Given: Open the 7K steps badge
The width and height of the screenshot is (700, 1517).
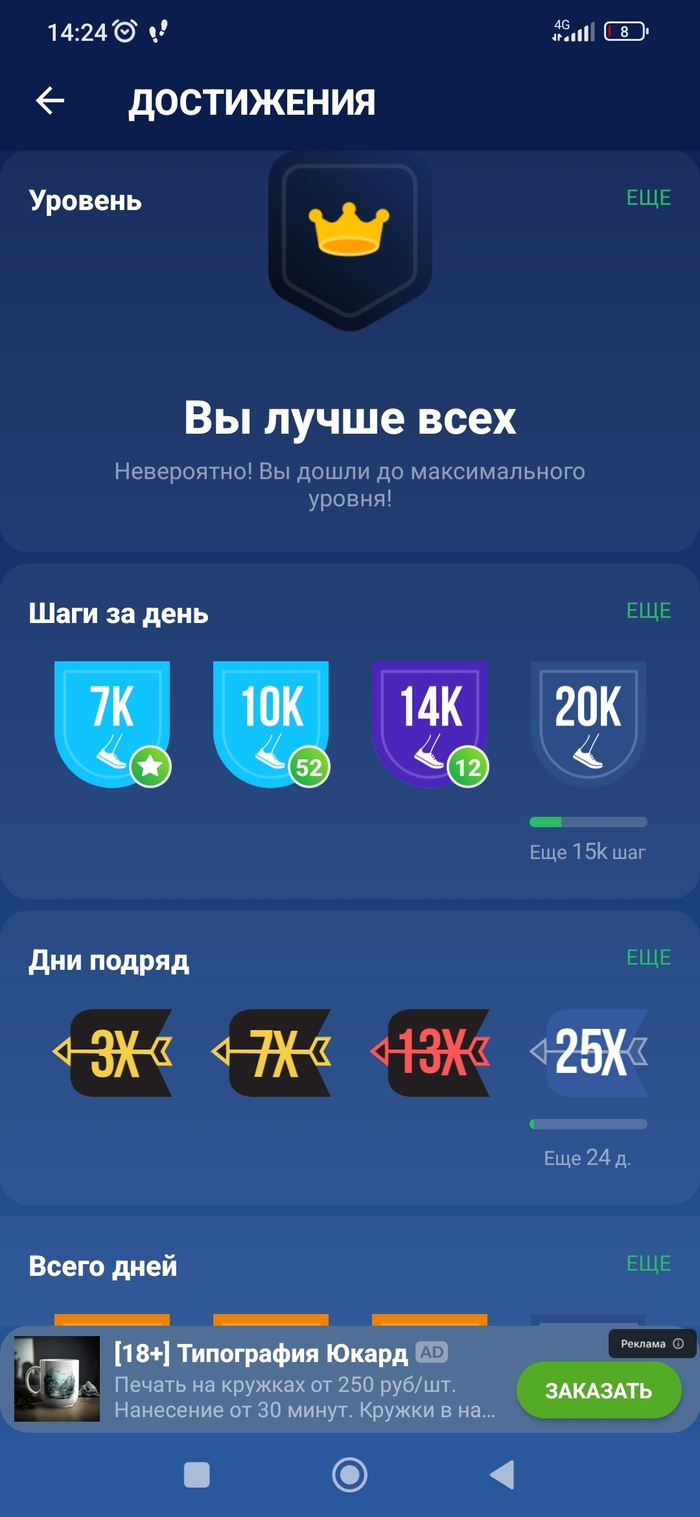Looking at the screenshot, I should pyautogui.click(x=112, y=722).
